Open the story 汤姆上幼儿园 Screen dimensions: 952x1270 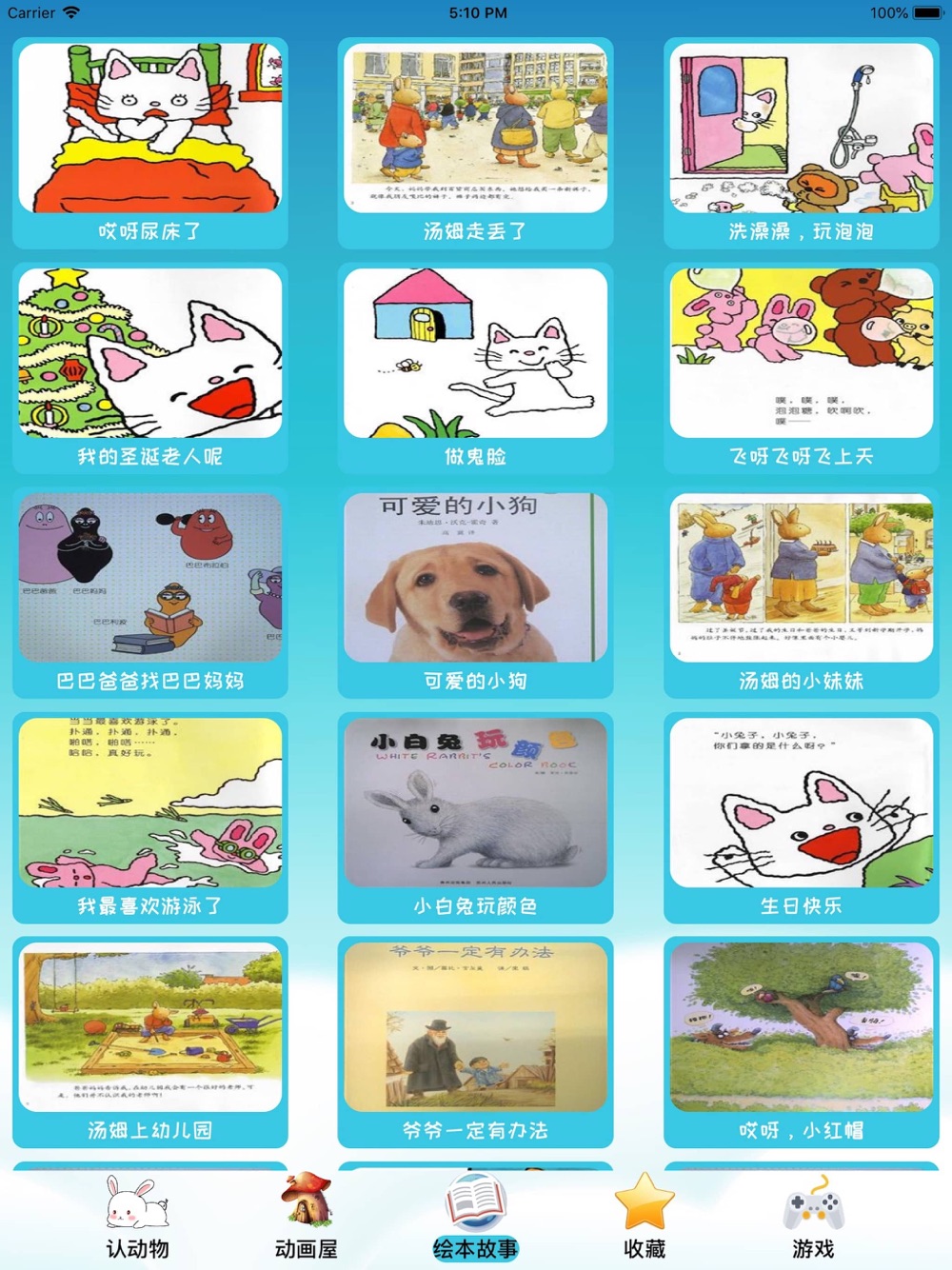click(150, 1042)
